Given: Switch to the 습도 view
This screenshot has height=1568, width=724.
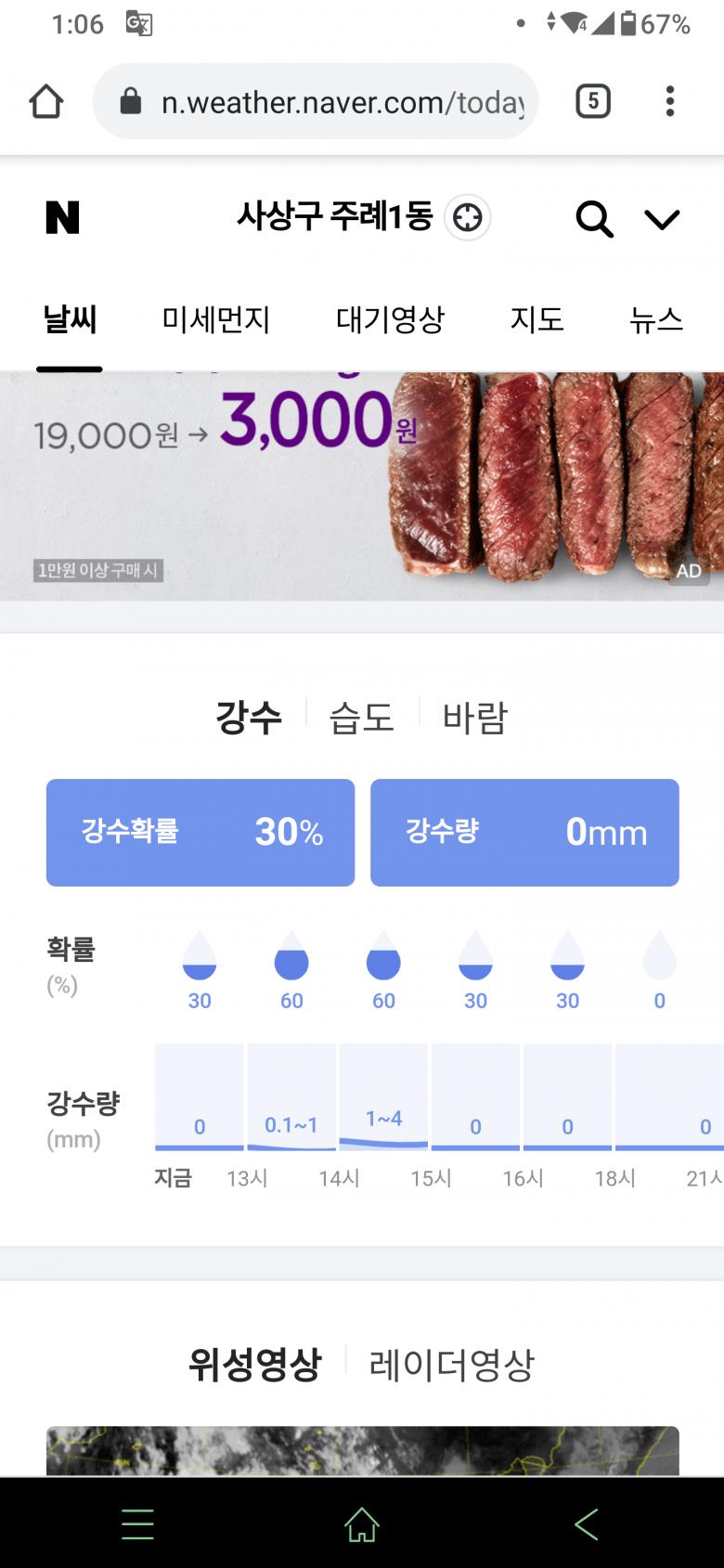Looking at the screenshot, I should point(362,717).
